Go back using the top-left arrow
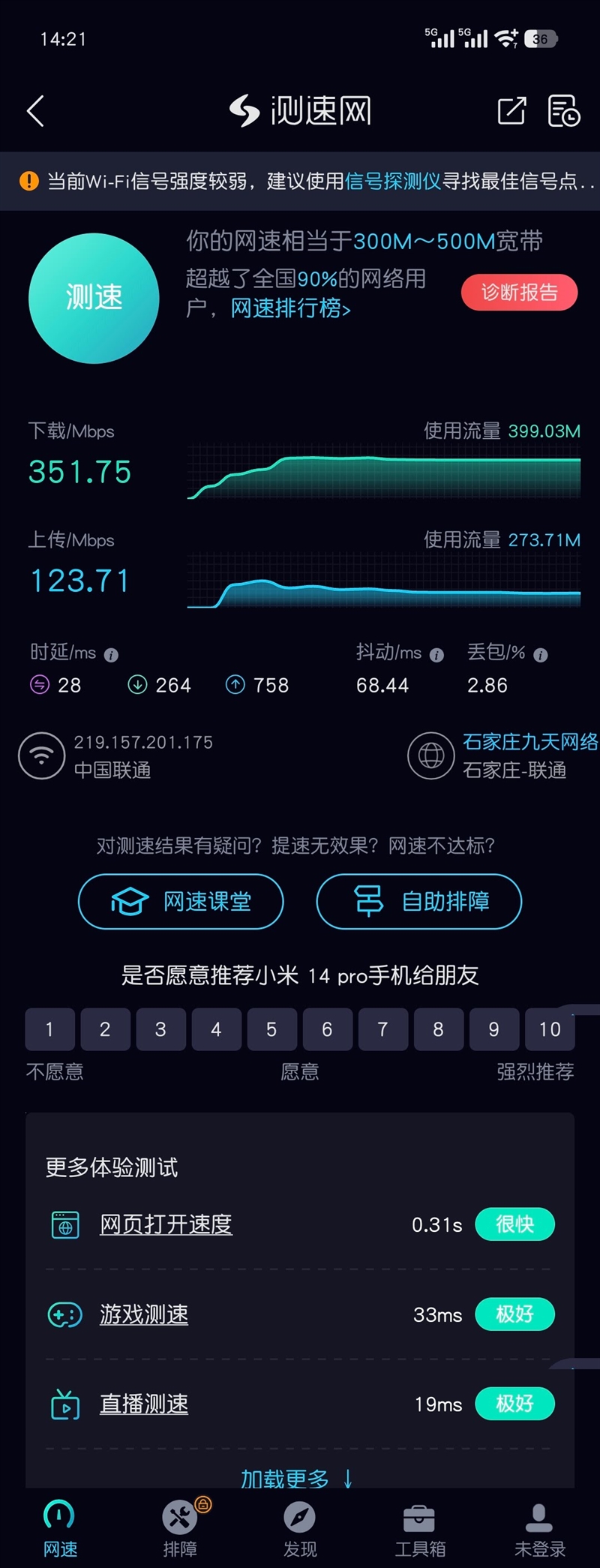600x1568 pixels. coord(35,111)
